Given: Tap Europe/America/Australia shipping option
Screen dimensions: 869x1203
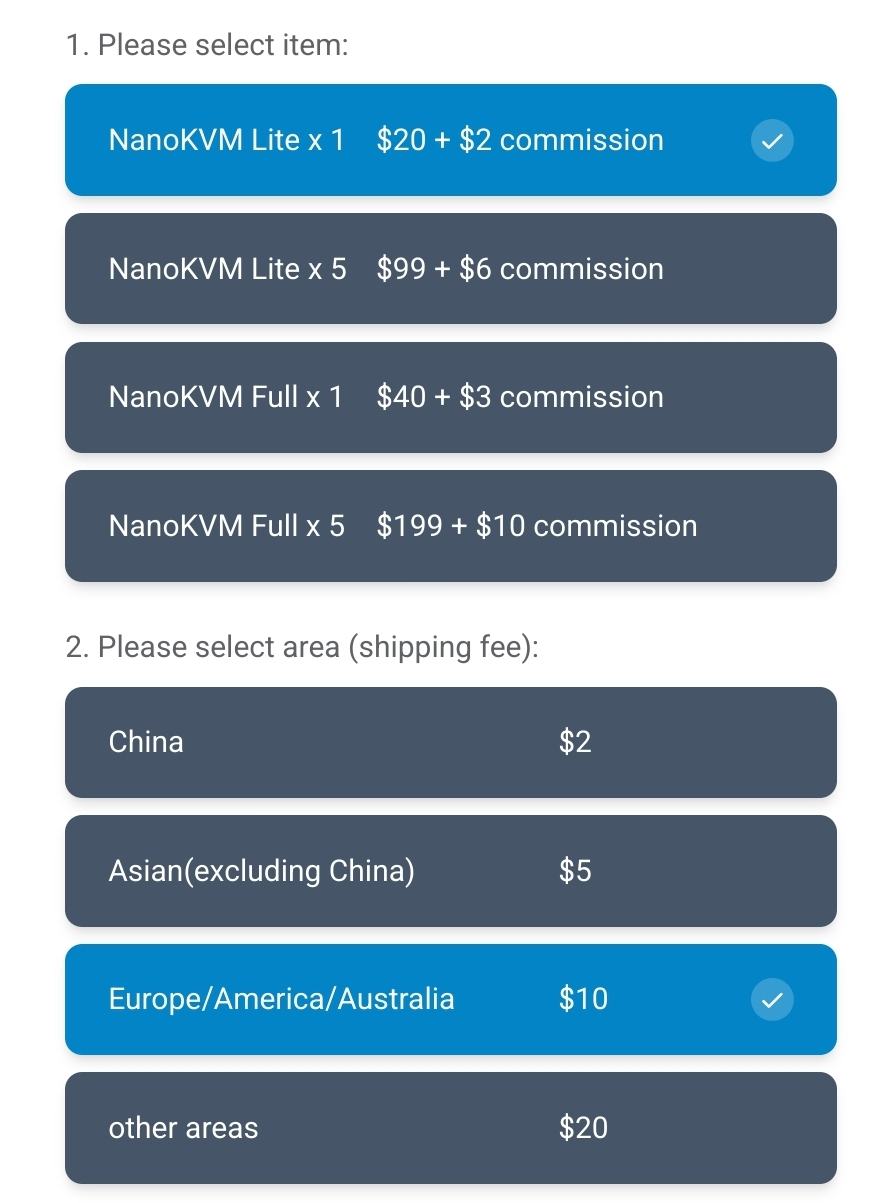Looking at the screenshot, I should coord(450,999).
